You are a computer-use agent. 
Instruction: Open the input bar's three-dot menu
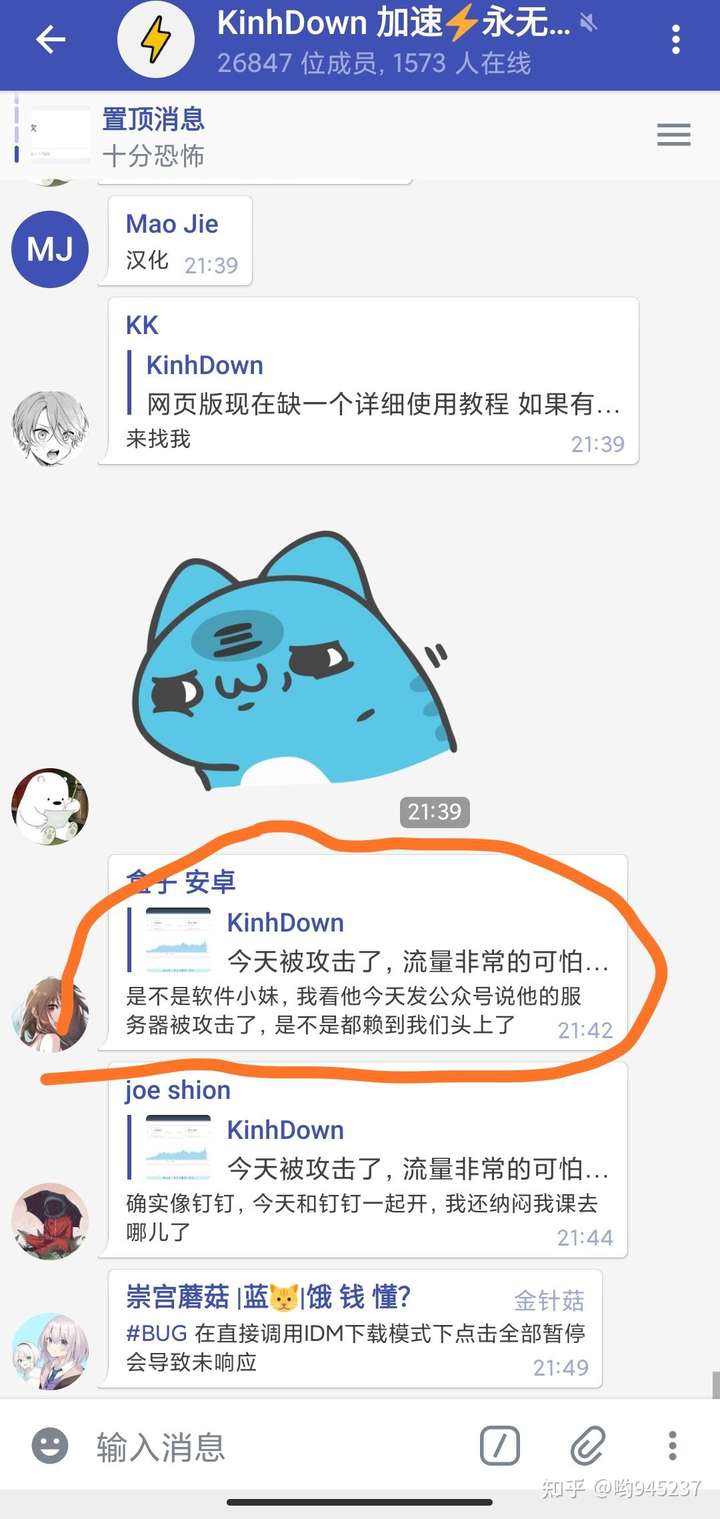(672, 1446)
